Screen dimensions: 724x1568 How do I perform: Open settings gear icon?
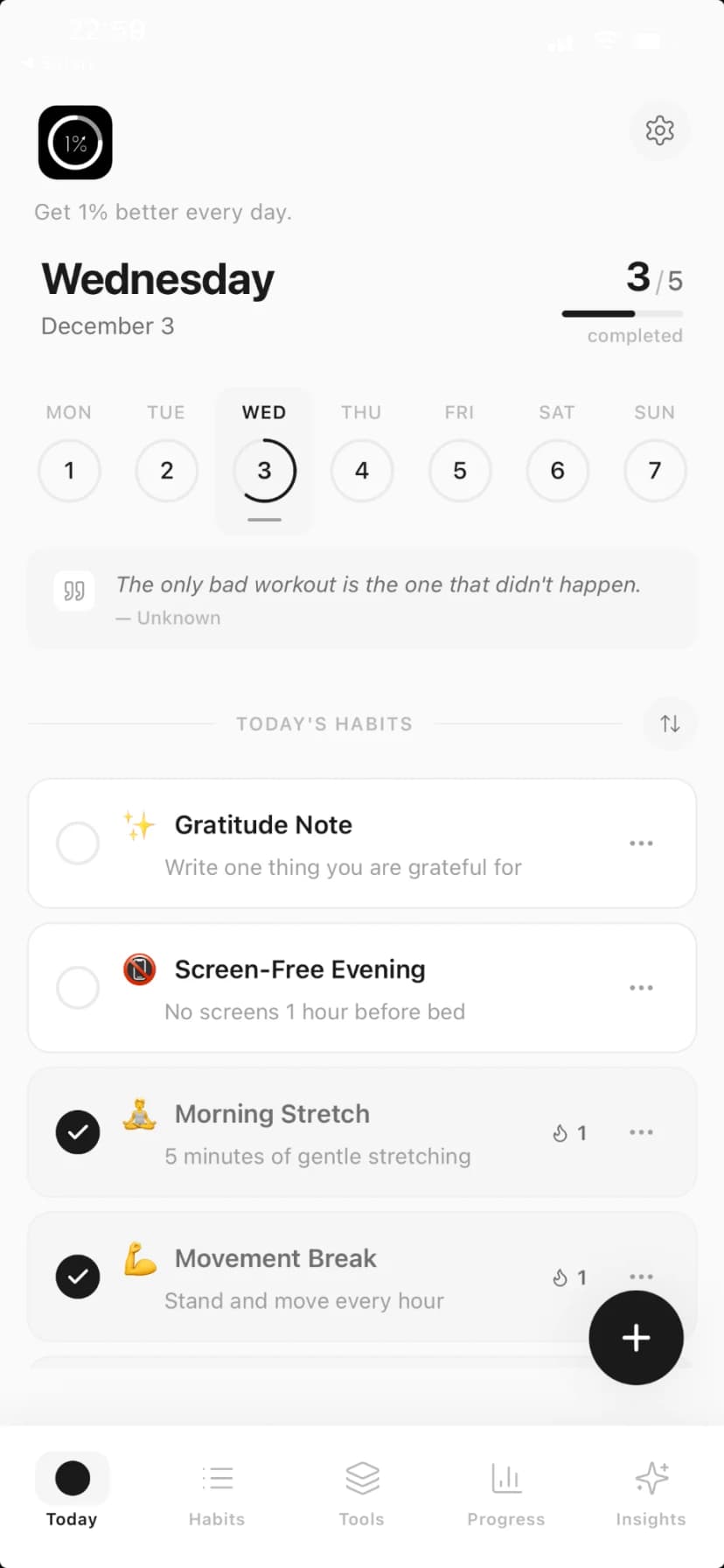point(659,130)
